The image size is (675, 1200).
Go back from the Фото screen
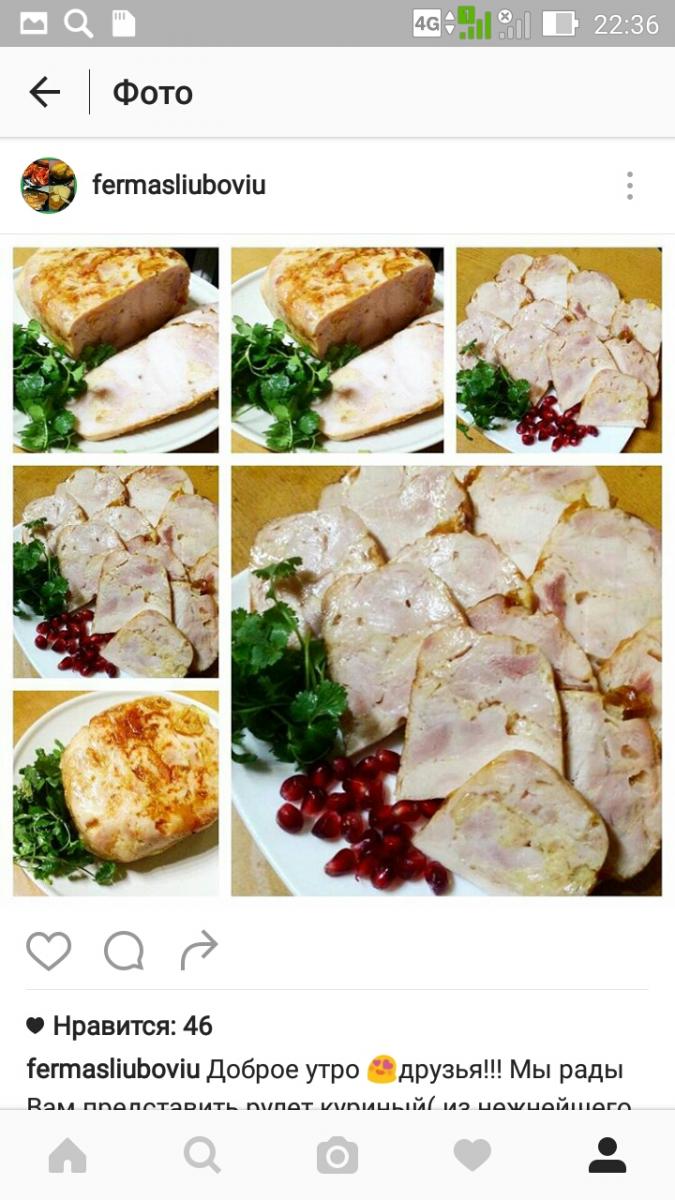point(45,93)
